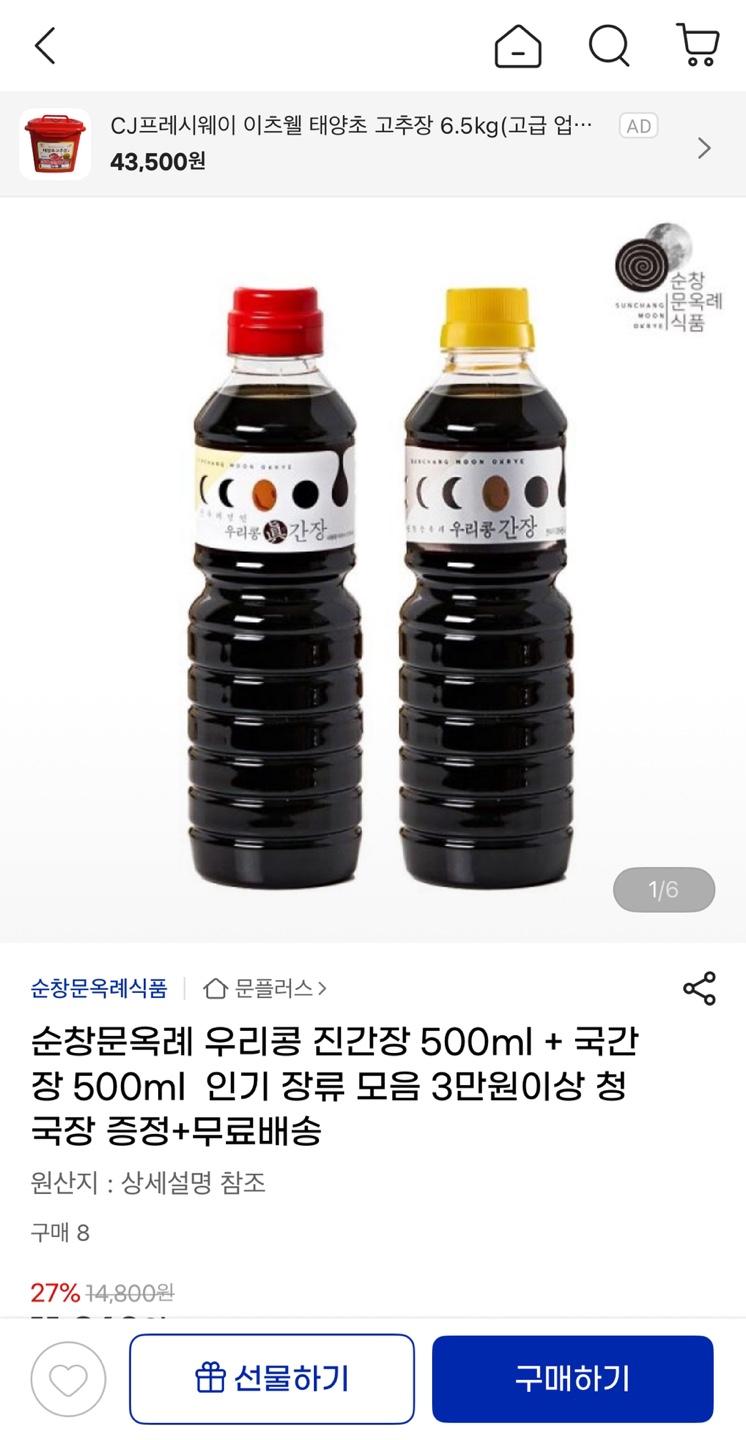Visit the 문플러스 store page
This screenshot has width=746, height=1440.
265,989
